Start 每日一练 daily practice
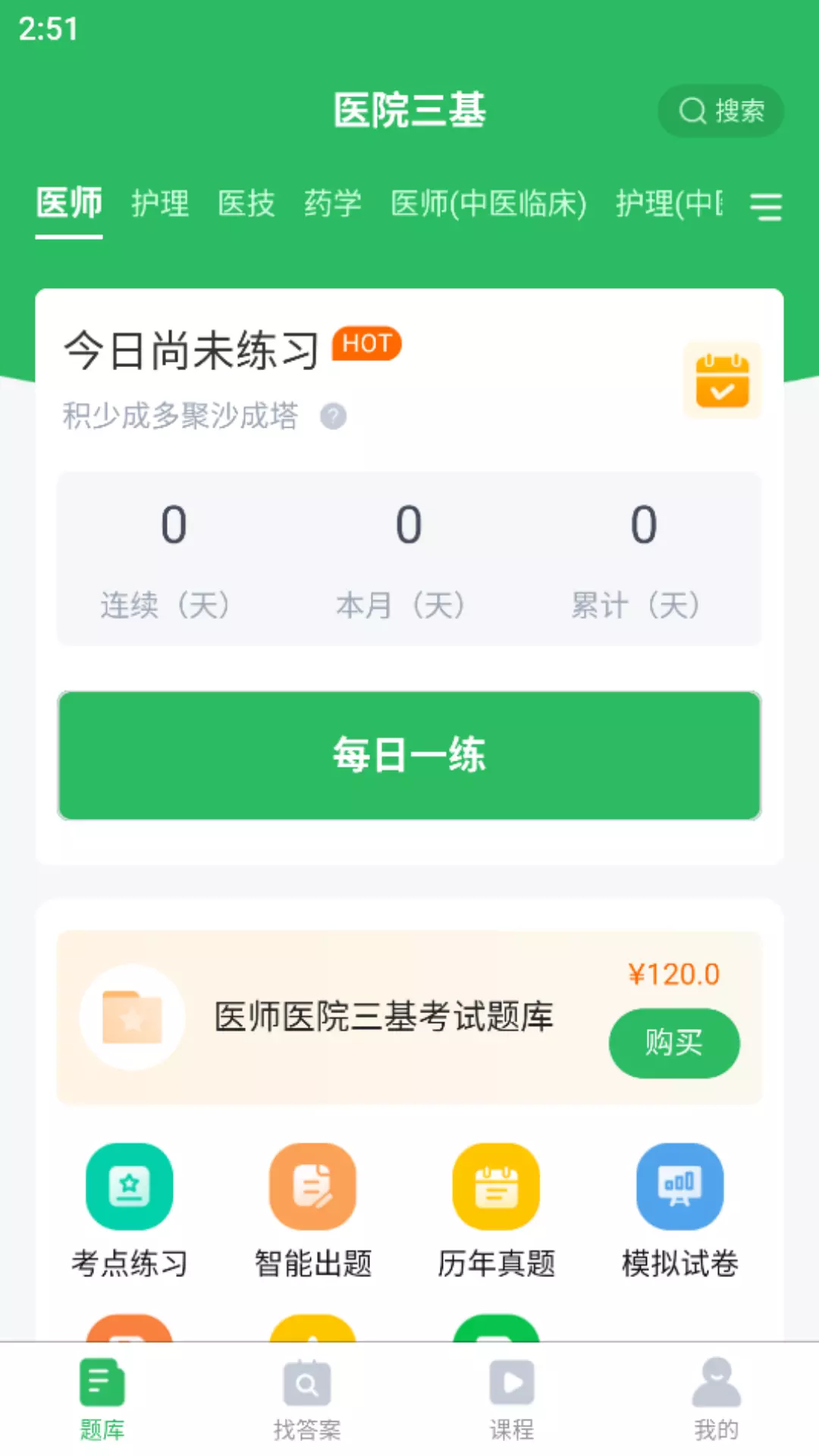819x1456 pixels. tap(409, 755)
